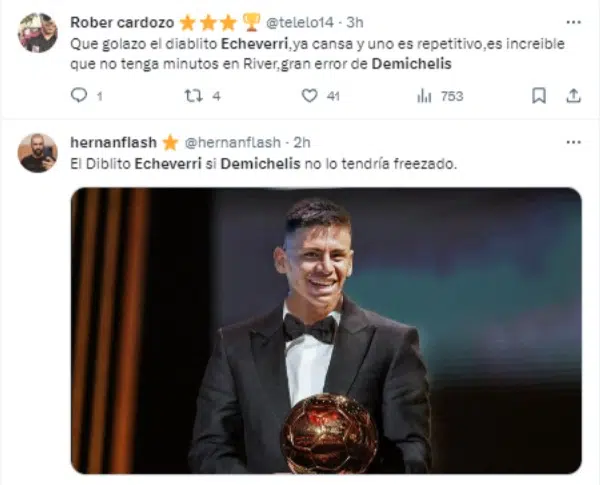600x485 pixels.
Task: Like Rober cardozo's tweet
Action: (x=309, y=96)
